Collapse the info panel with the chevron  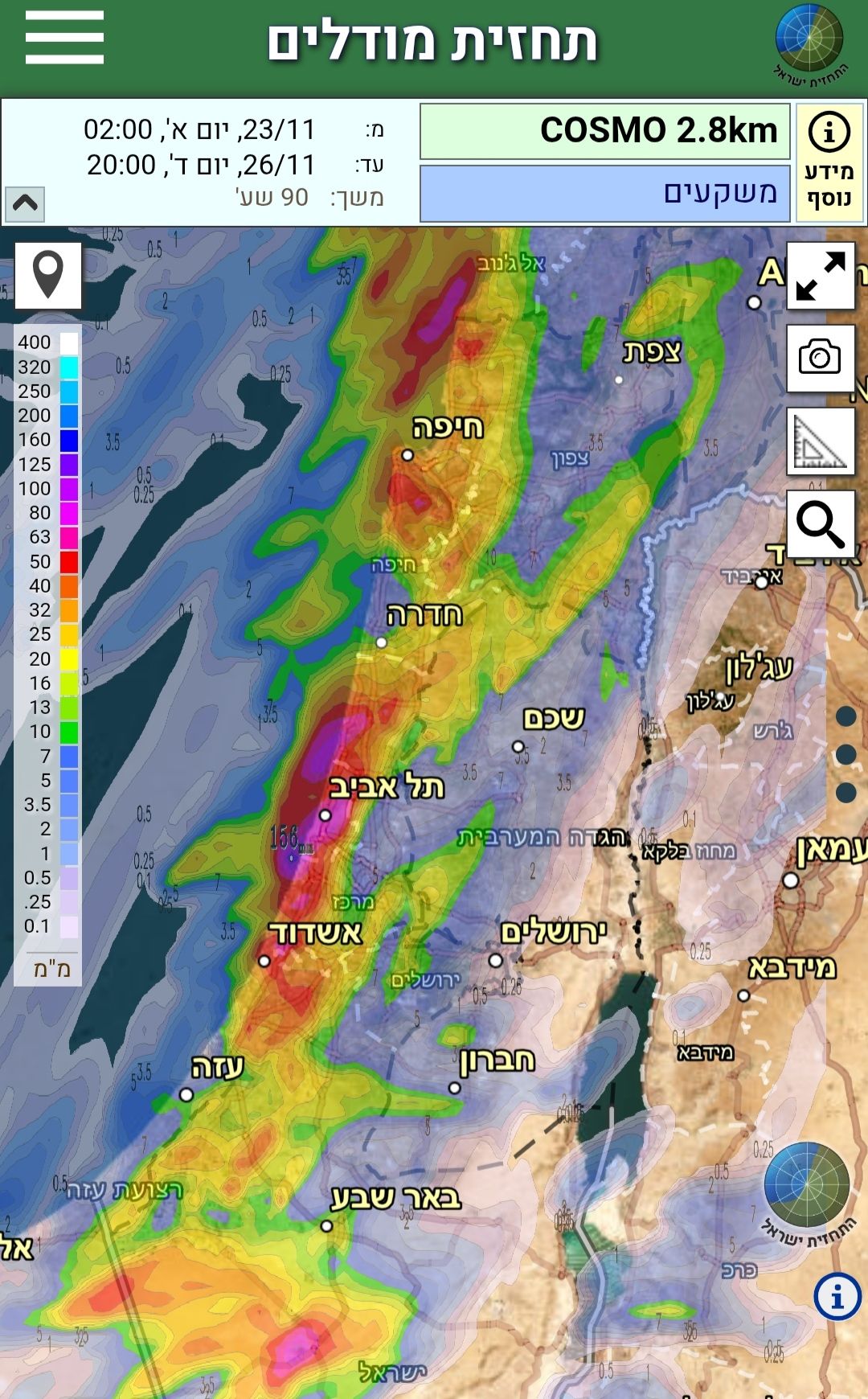tap(25, 204)
